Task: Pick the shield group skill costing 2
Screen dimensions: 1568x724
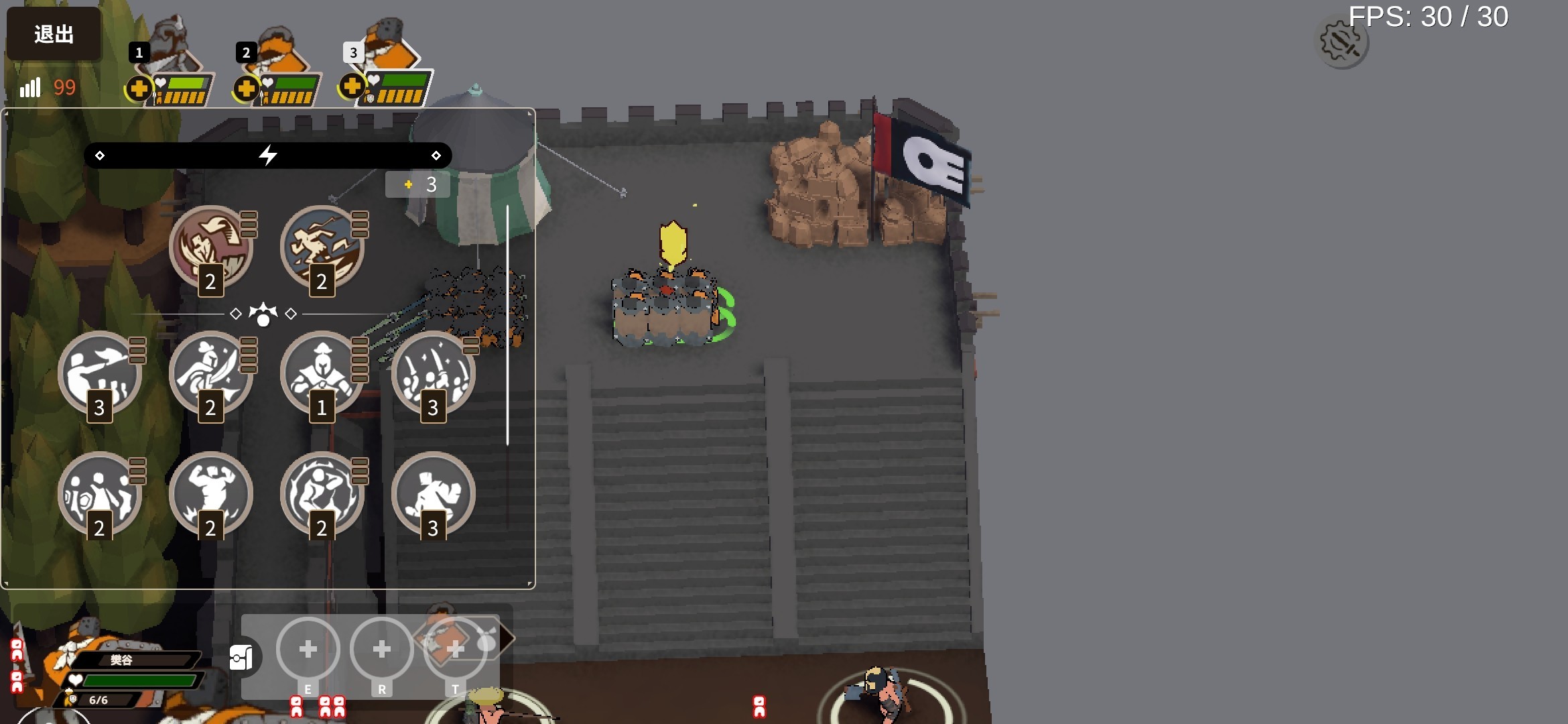Action: [99, 493]
